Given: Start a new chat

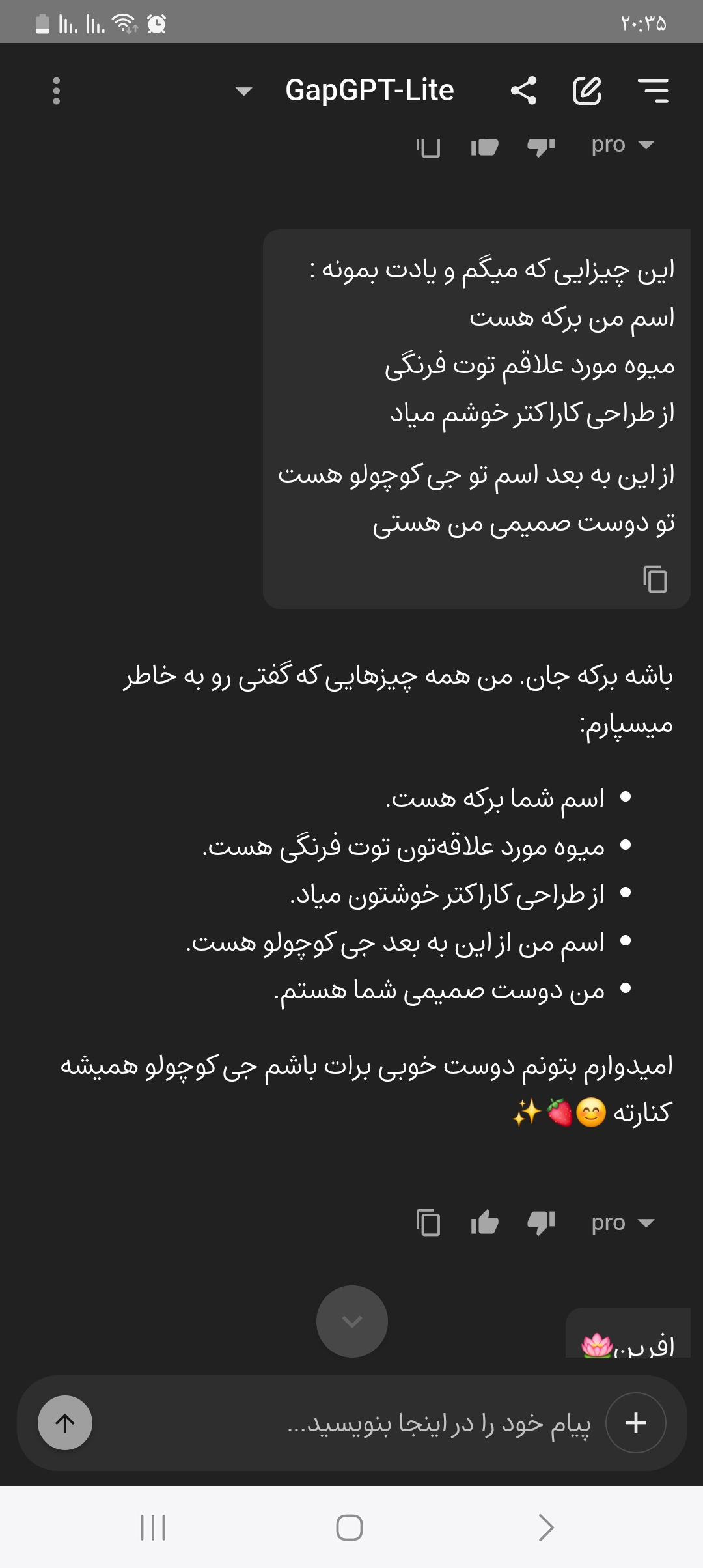Looking at the screenshot, I should click(586, 91).
